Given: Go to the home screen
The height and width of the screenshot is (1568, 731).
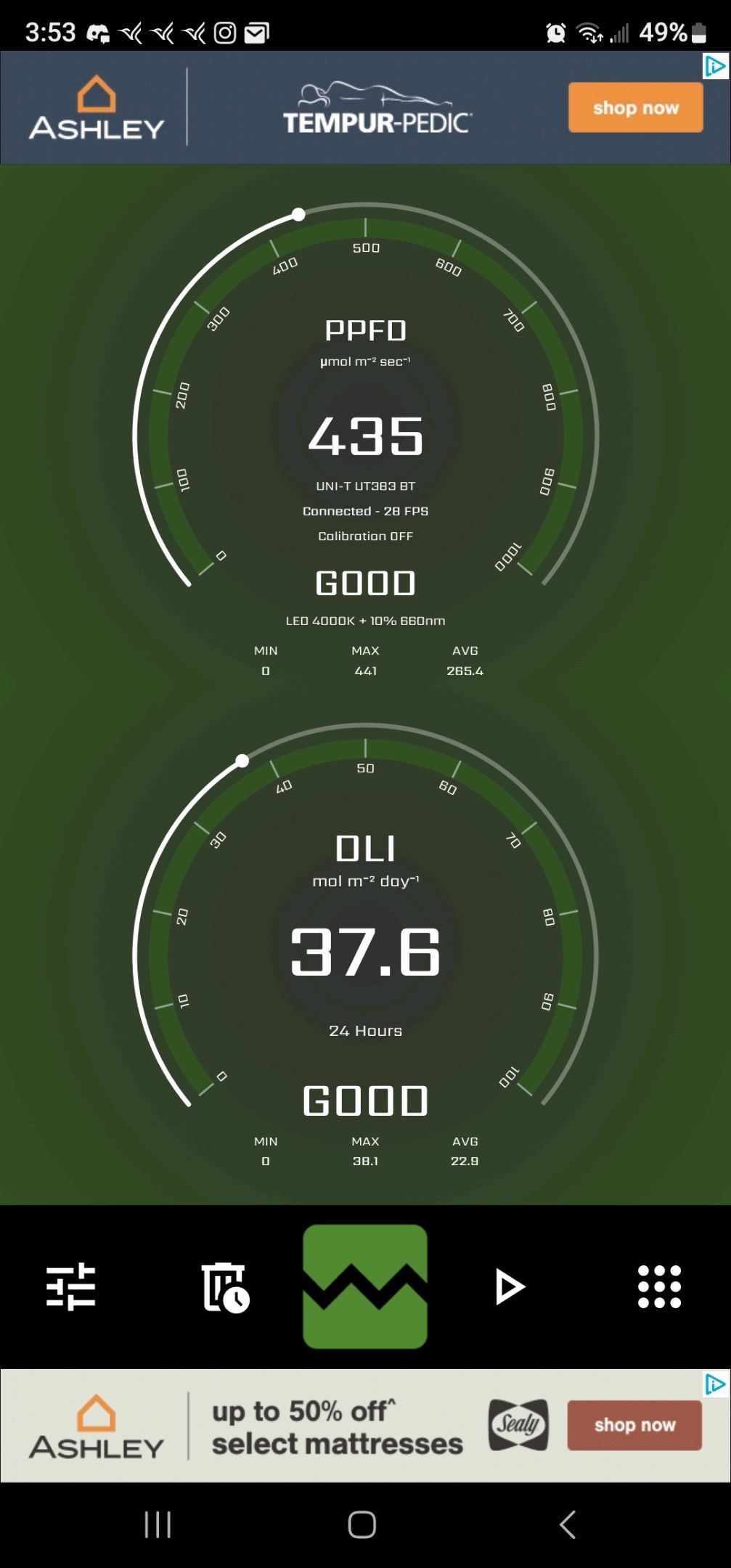Looking at the screenshot, I should (362, 1524).
